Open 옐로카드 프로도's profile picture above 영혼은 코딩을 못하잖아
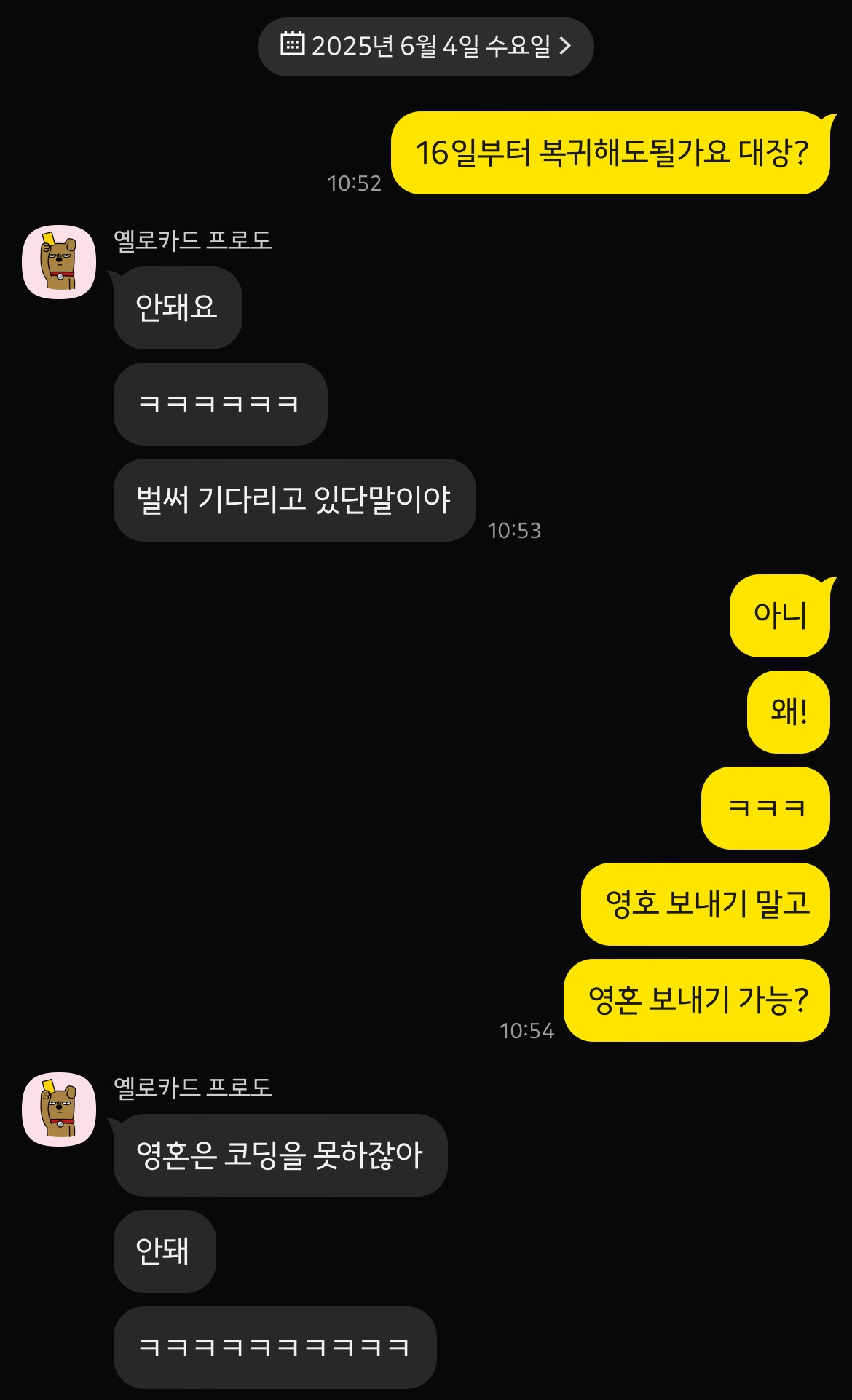Viewport: 852px width, 1400px height. click(59, 1109)
